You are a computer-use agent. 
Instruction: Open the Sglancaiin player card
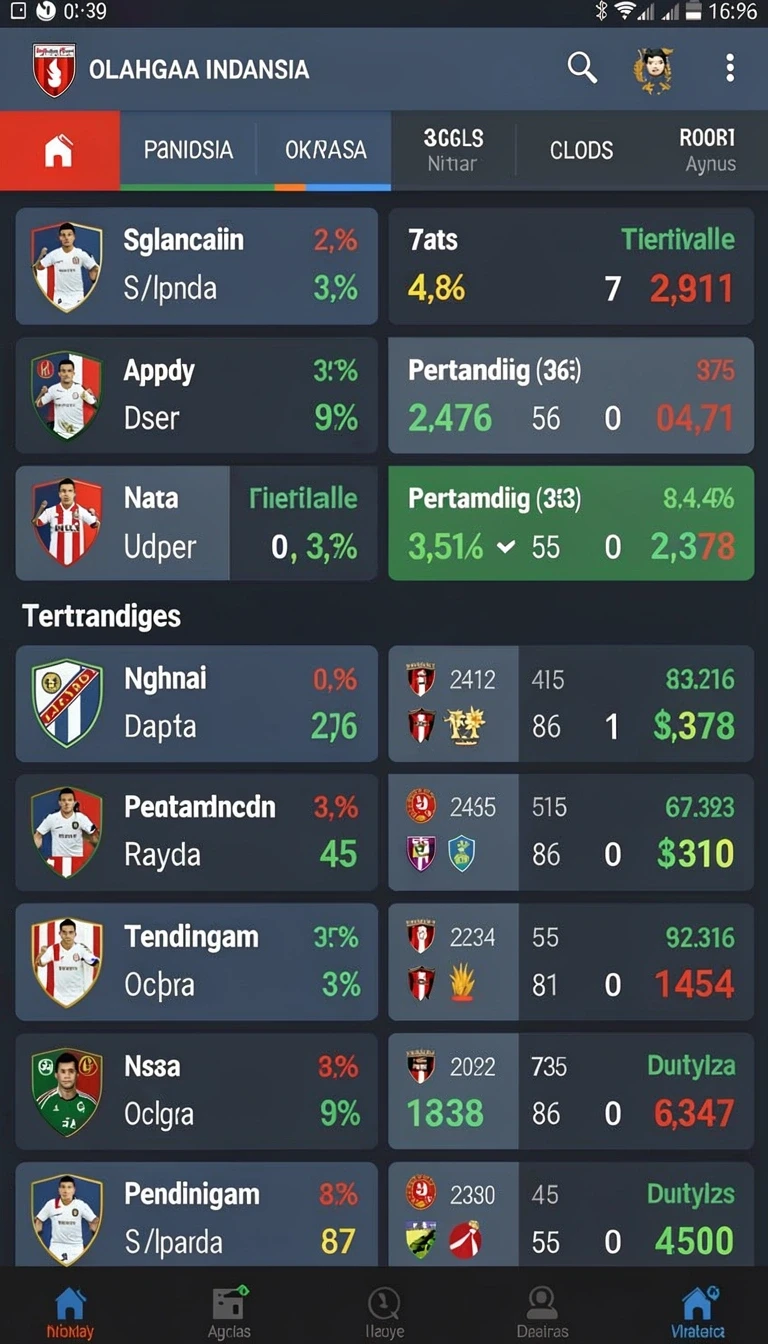197,265
